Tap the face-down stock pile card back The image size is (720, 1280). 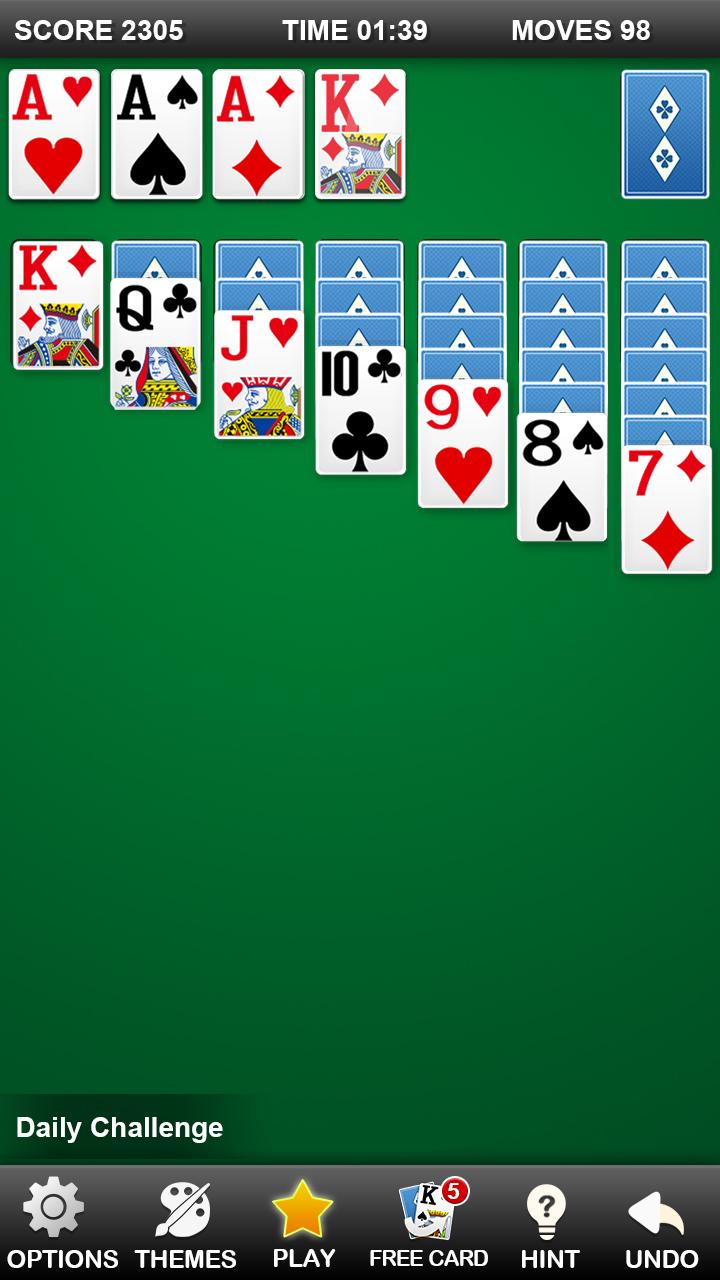pyautogui.click(x=665, y=134)
